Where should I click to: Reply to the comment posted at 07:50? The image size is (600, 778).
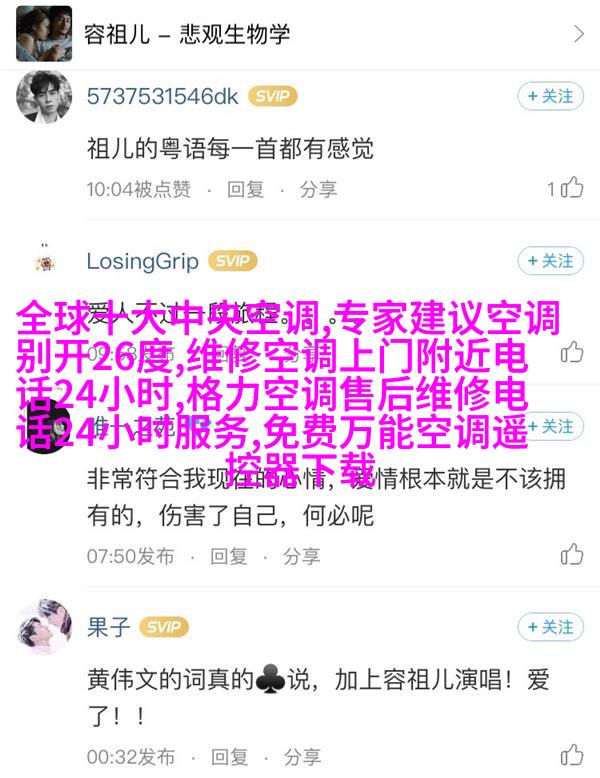click(x=229, y=555)
